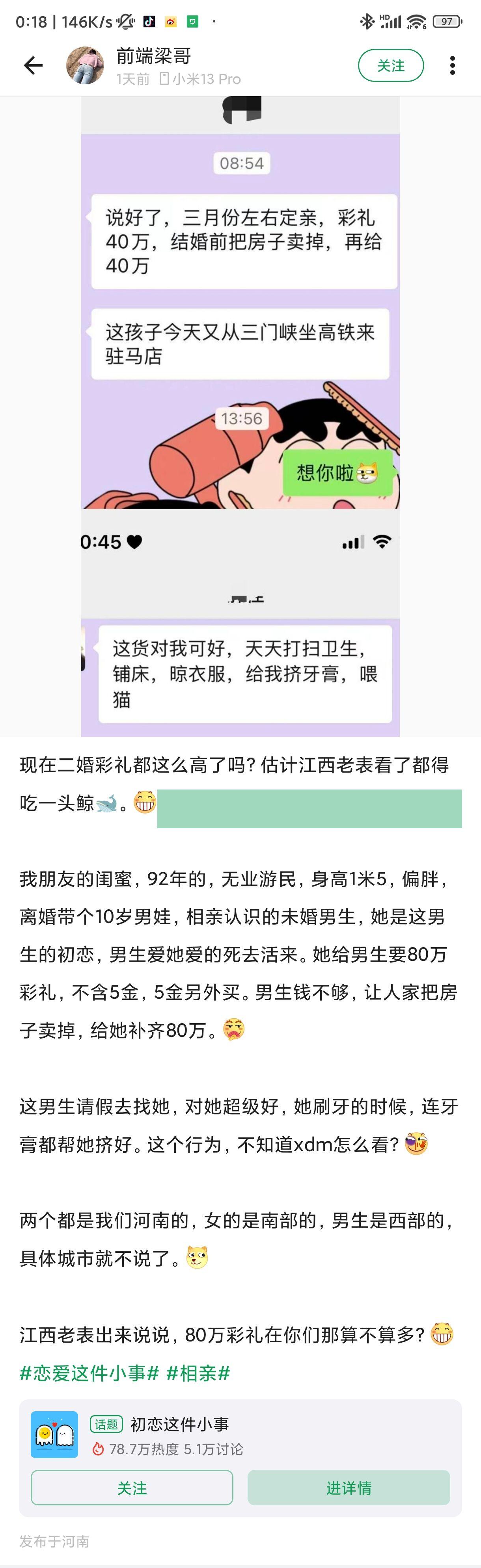Tap 进详情 to view topic details
This screenshot has height=1568, width=481.
[348, 1487]
